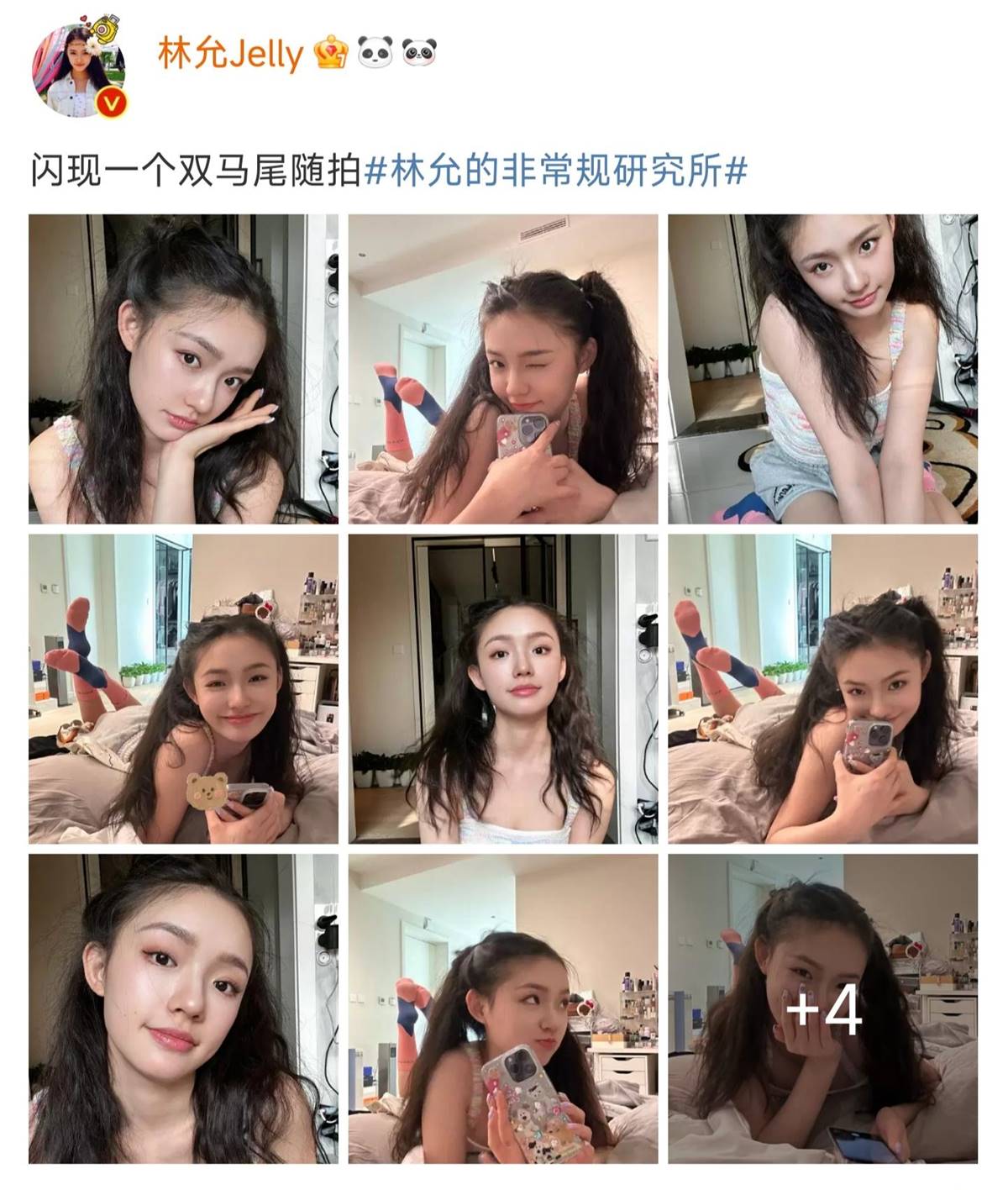Open the side-glance photo showing phone case
This screenshot has width=1008, height=1190.
503,1008
